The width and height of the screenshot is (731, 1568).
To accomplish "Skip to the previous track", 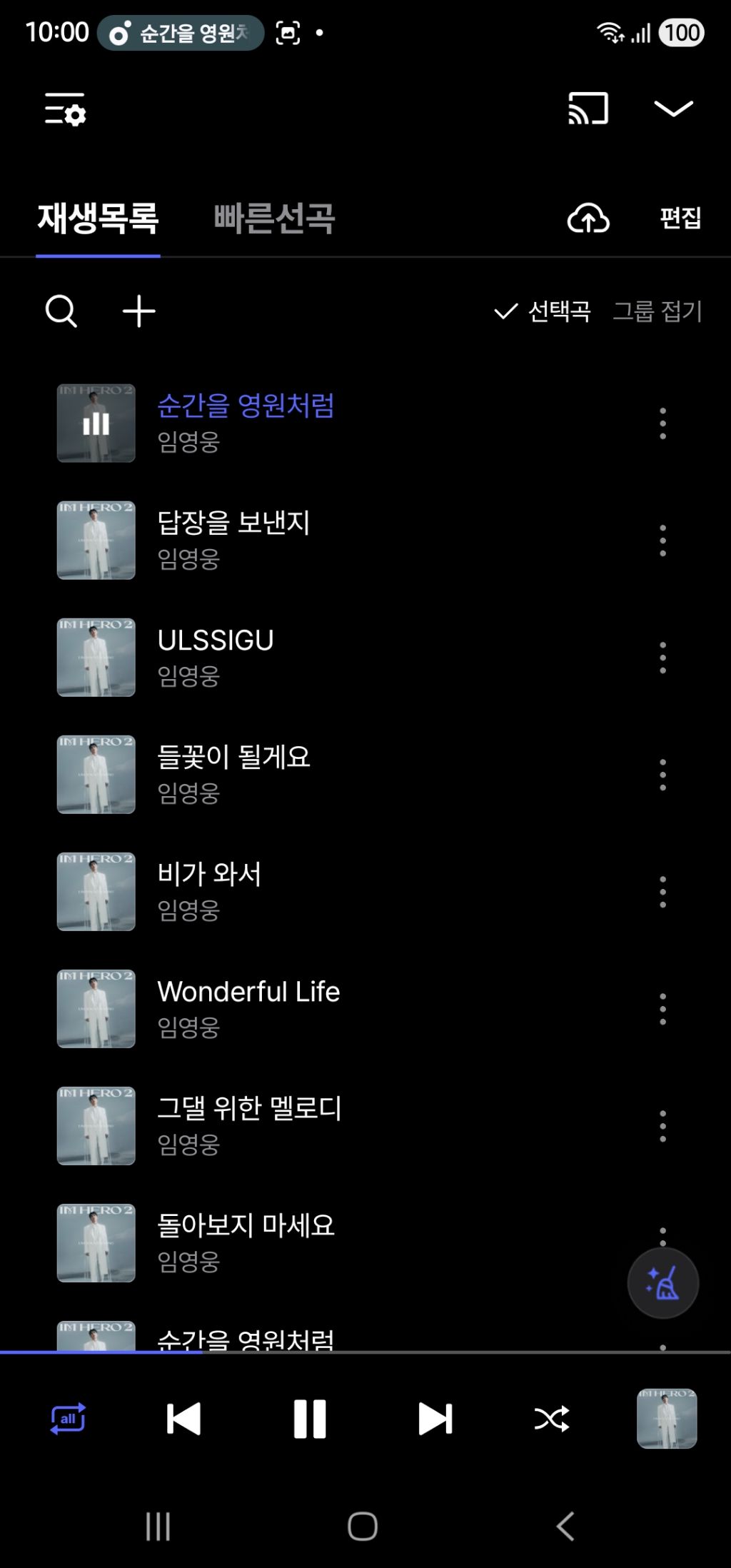I will [183, 1419].
